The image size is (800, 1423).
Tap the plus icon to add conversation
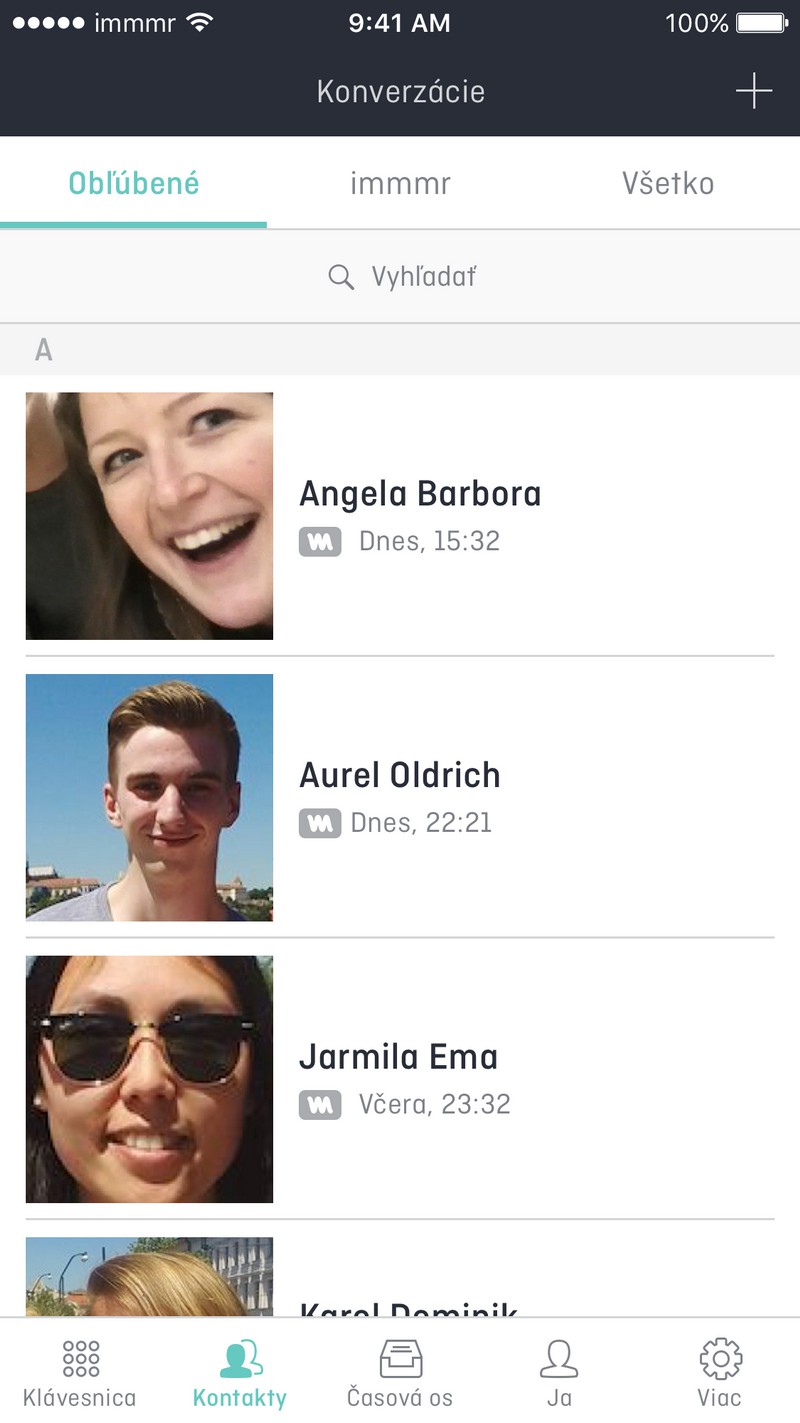click(x=754, y=92)
